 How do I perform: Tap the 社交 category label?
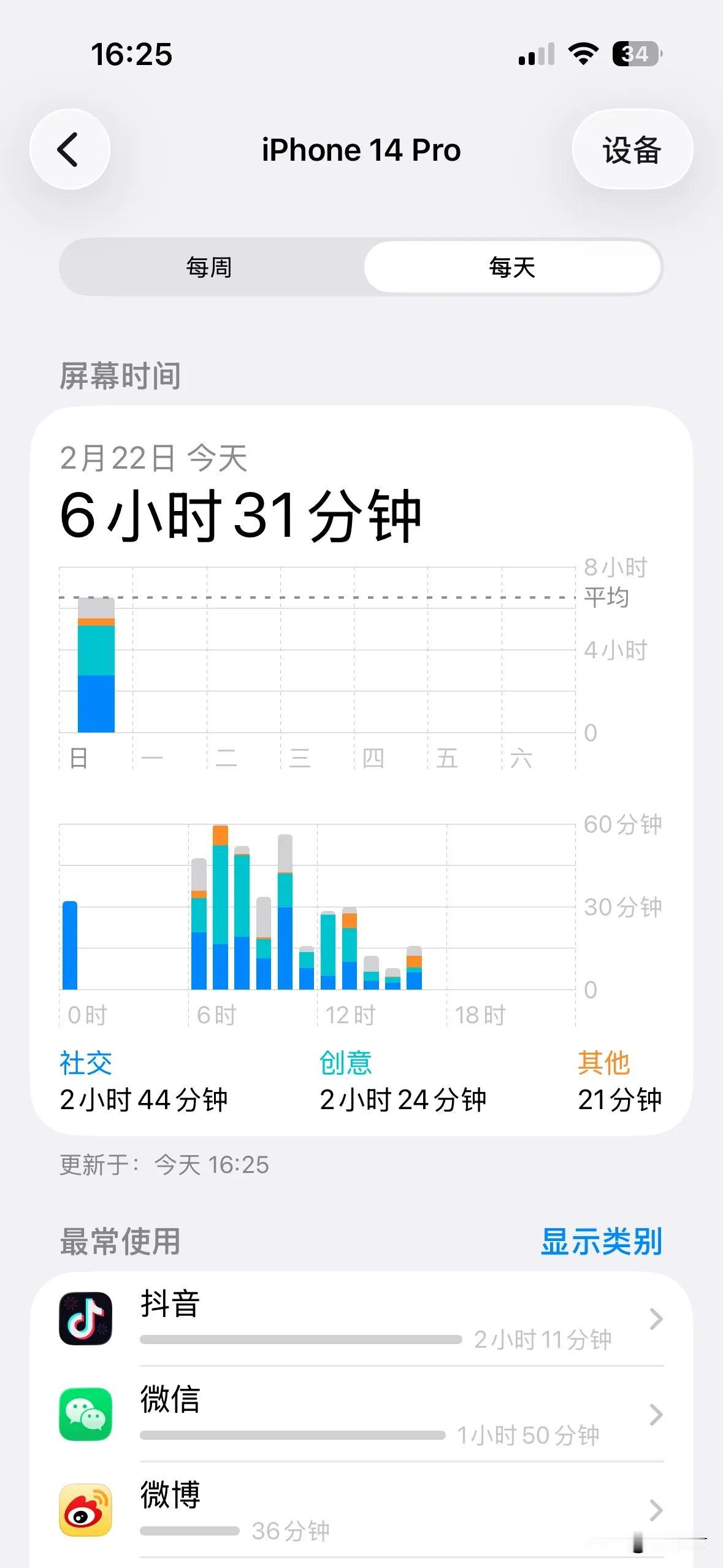(x=86, y=1063)
